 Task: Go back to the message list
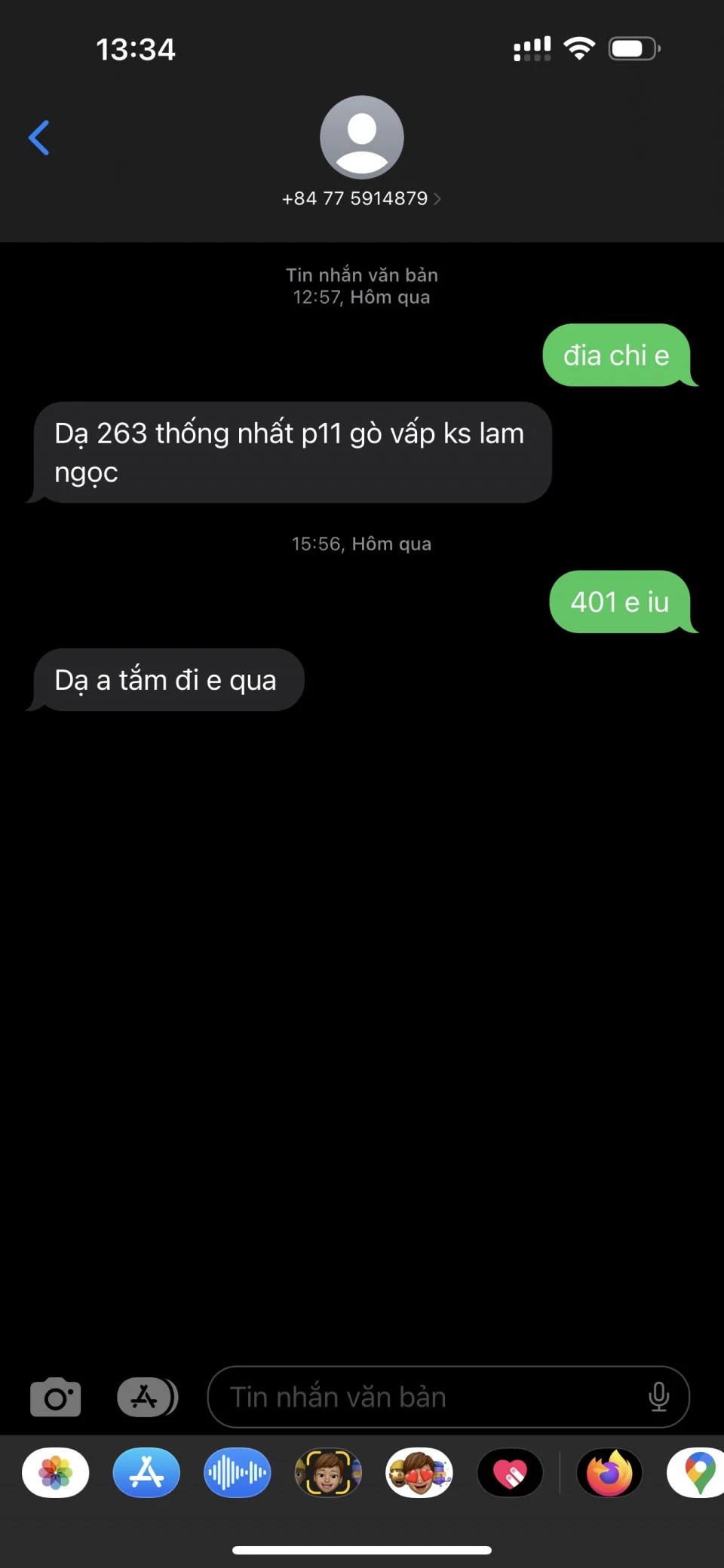click(39, 138)
